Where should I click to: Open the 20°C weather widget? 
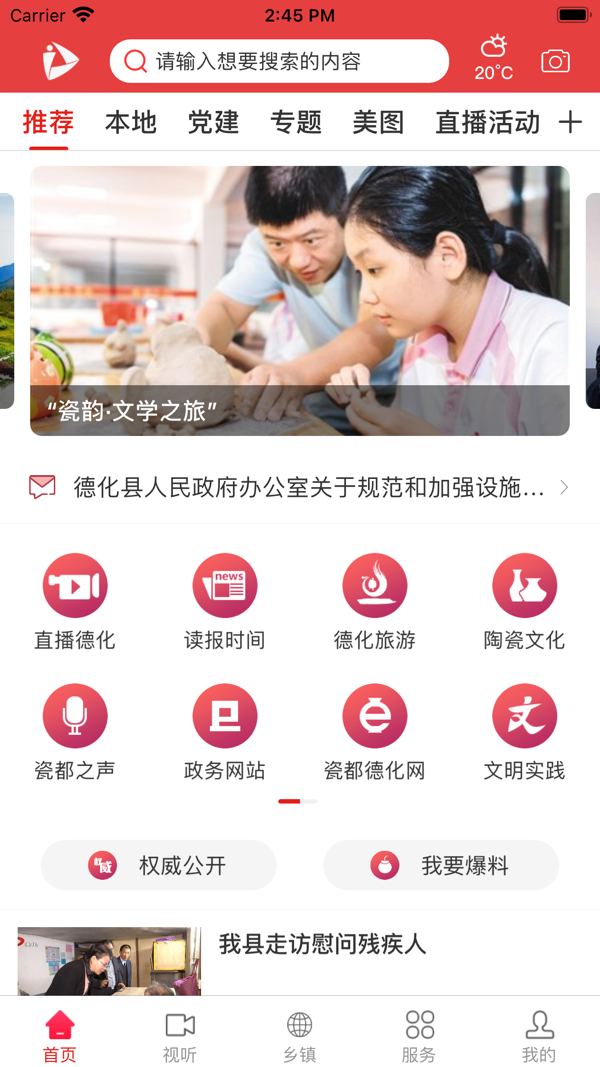(494, 59)
